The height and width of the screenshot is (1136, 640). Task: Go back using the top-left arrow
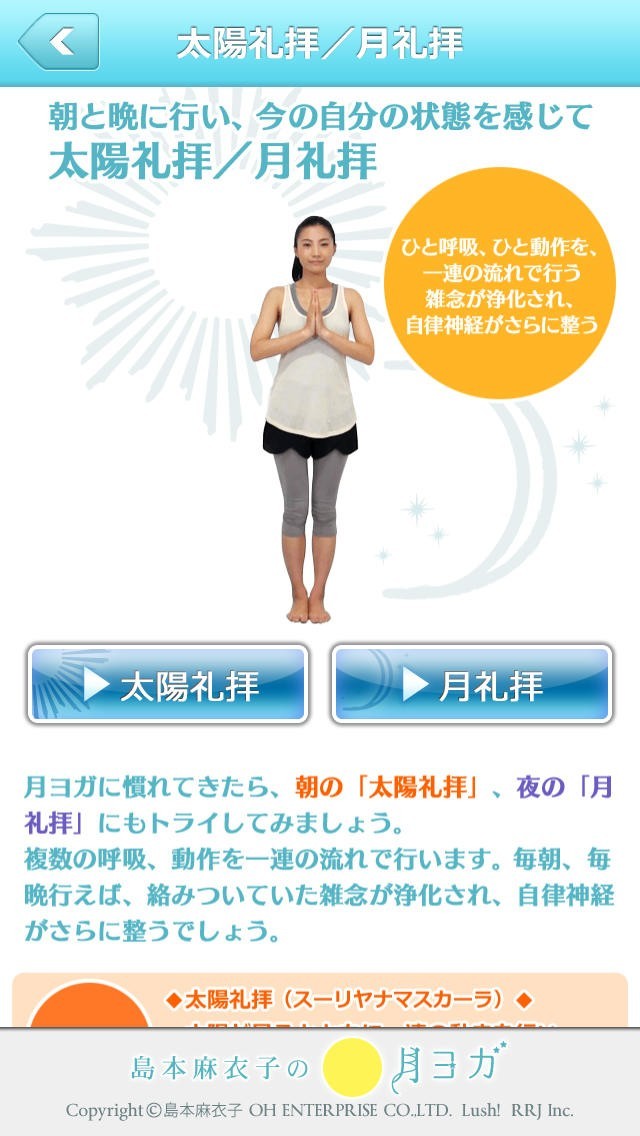click(59, 41)
